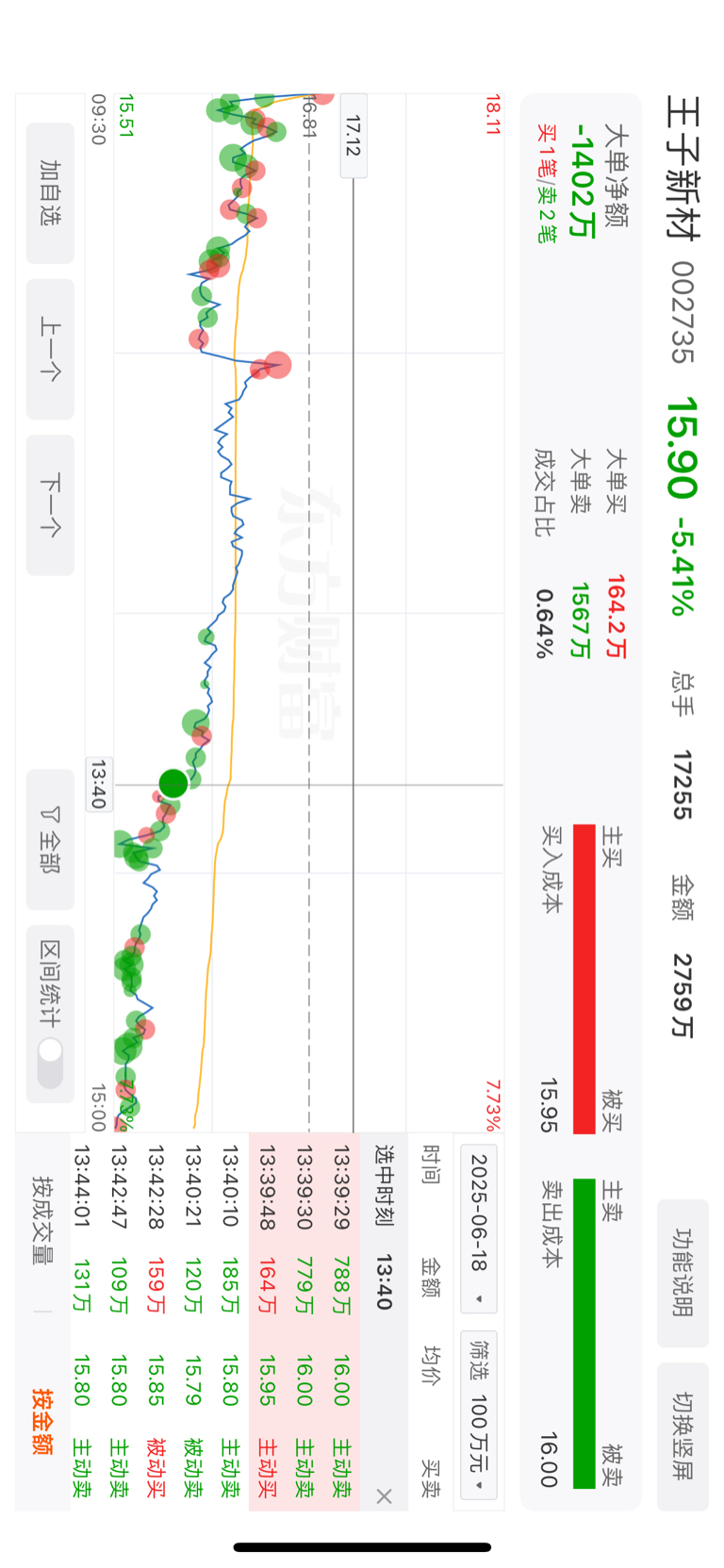
Task: Close the 选中时刻 13:40 bar
Action: coord(384,1495)
